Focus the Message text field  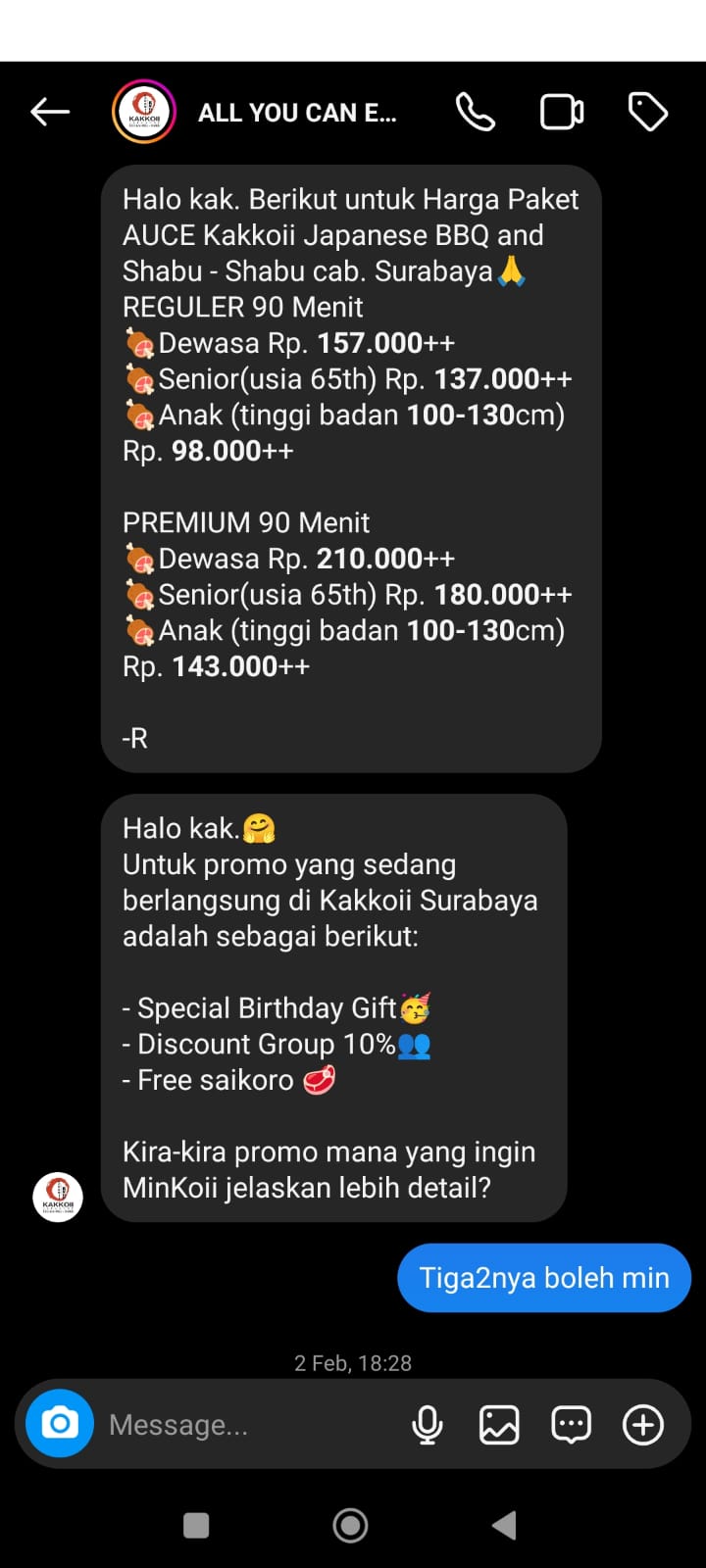point(245,1425)
